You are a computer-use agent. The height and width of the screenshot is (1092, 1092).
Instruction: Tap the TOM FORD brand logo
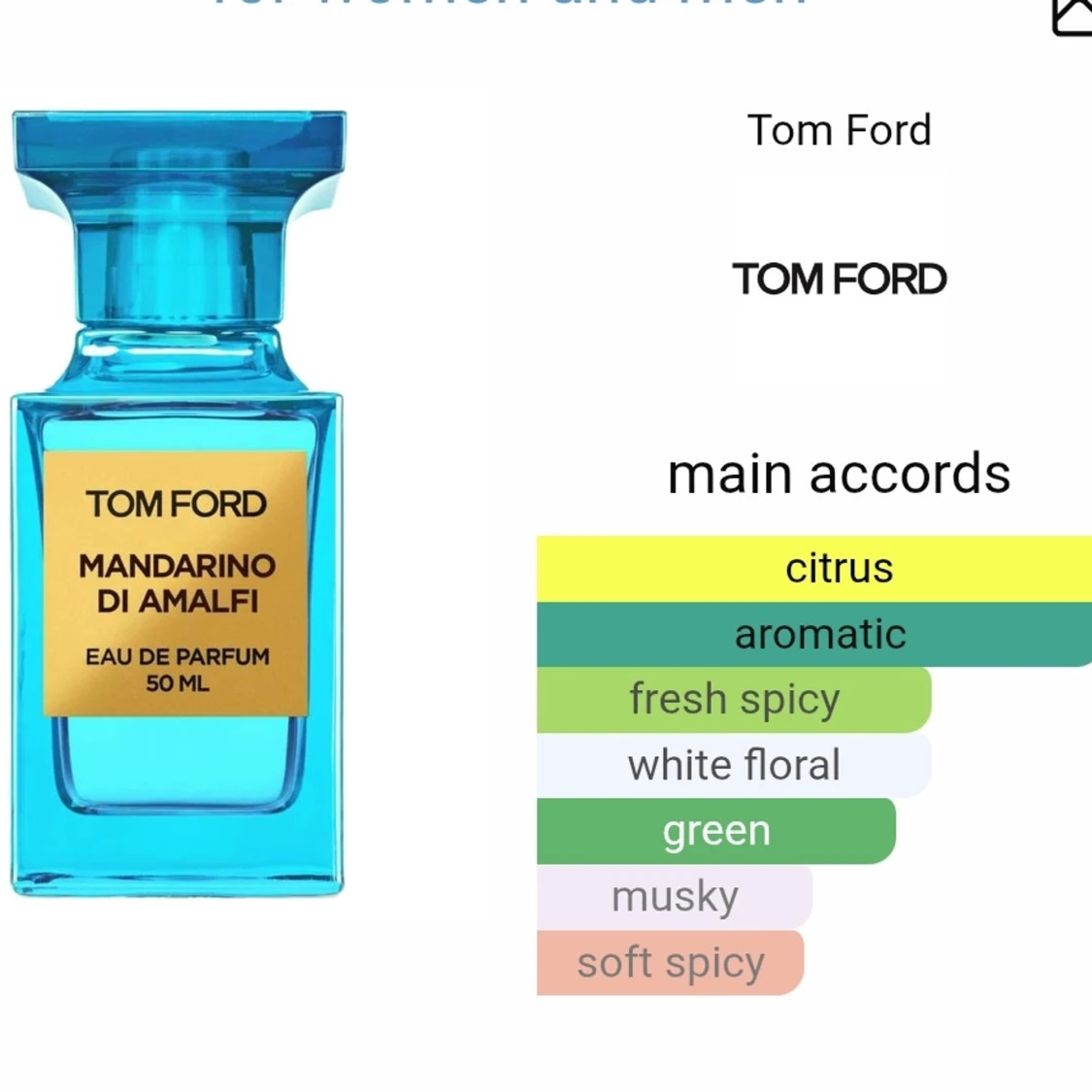click(x=839, y=280)
